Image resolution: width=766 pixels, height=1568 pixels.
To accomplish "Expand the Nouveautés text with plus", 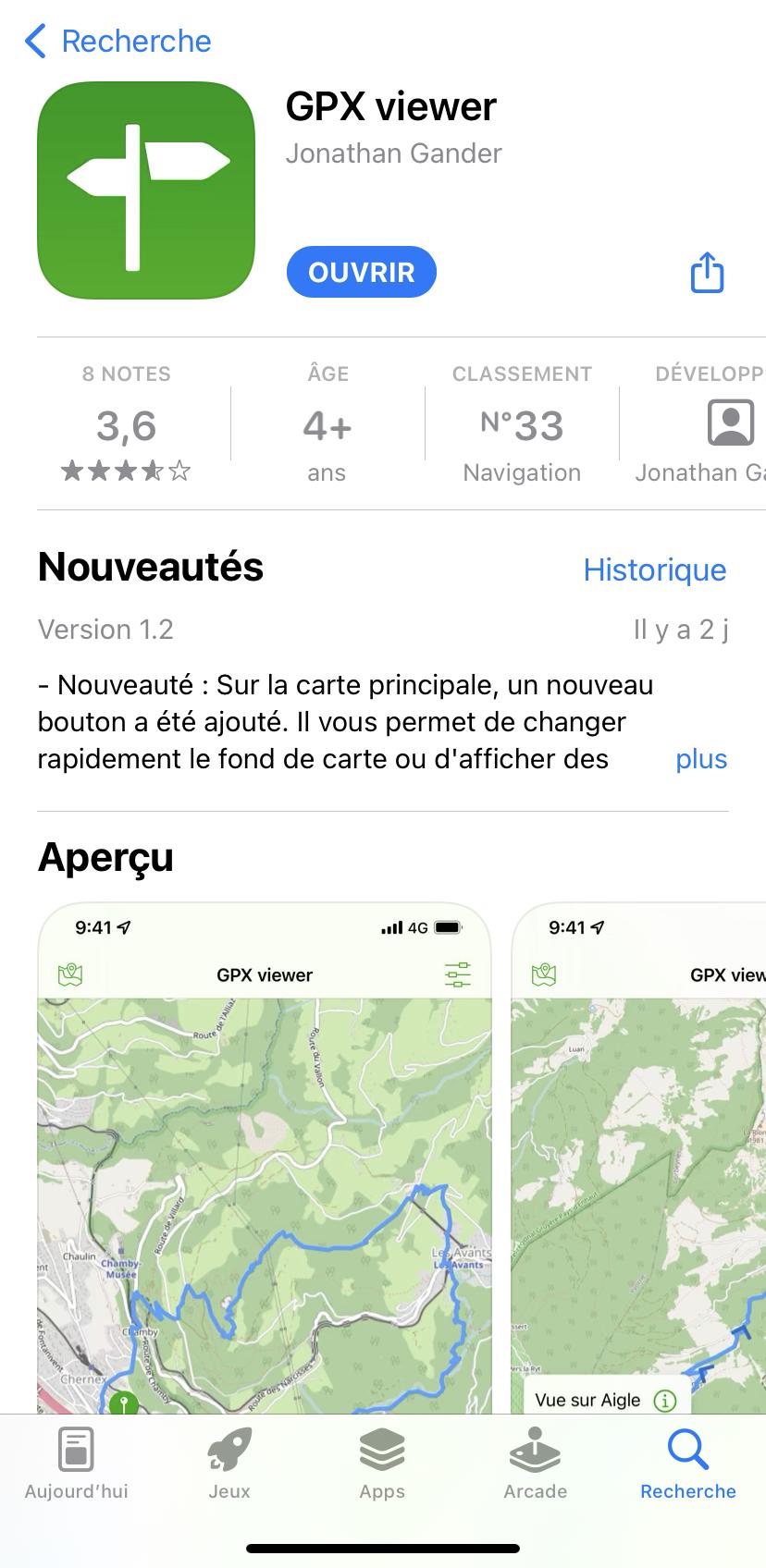I will click(701, 759).
